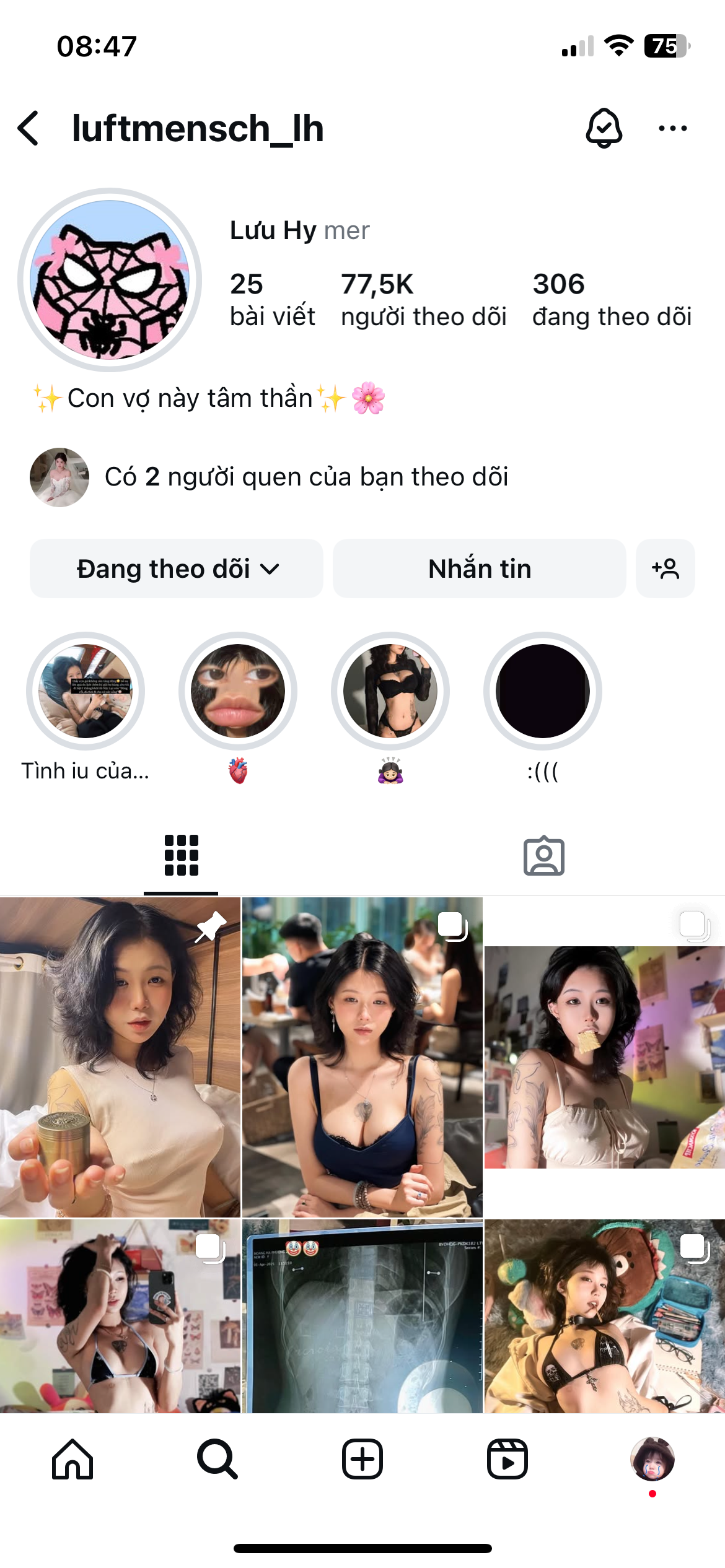Open the 77,5K người theo dõi list
The height and width of the screenshot is (1568, 725).
tap(423, 300)
